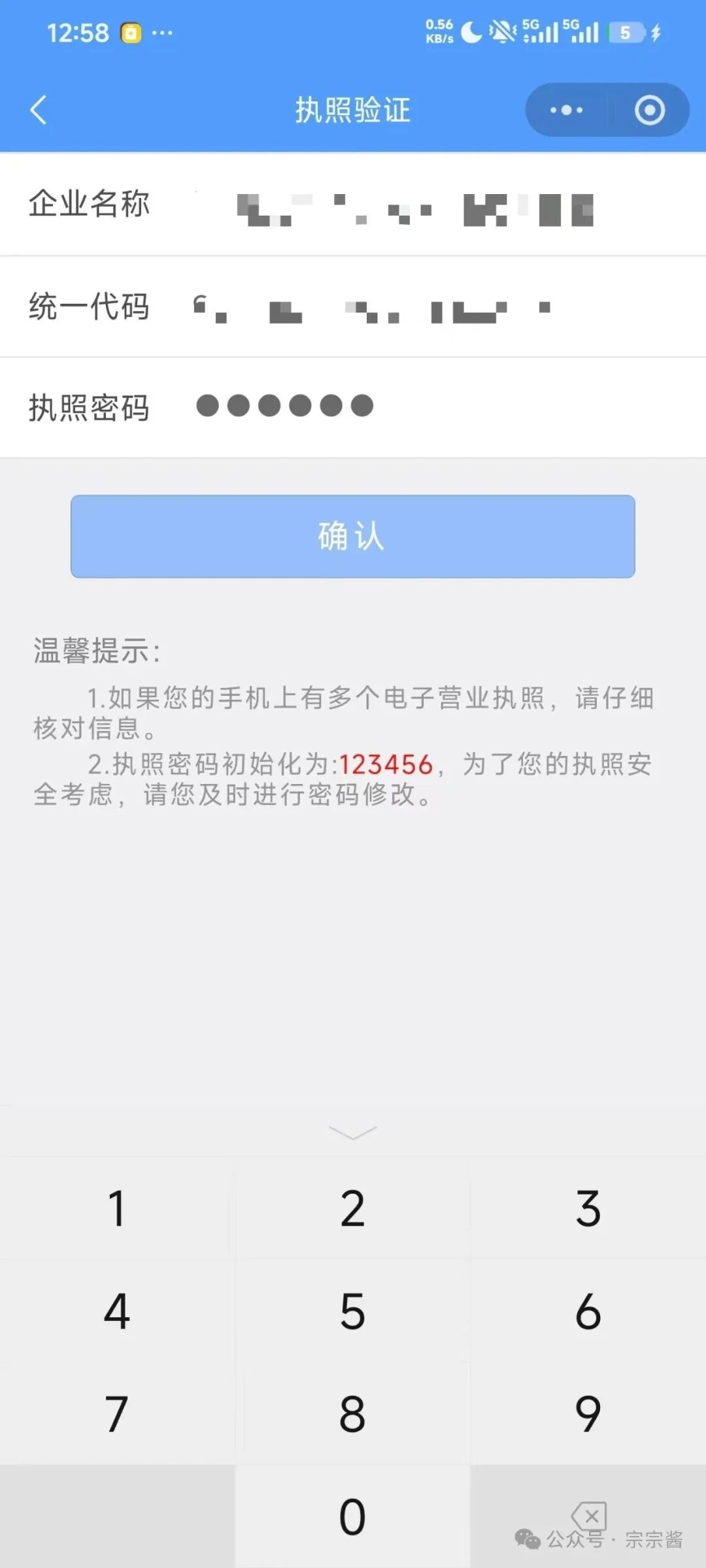Go back from 执照验证 page
The height and width of the screenshot is (1568, 706).
pos(39,110)
